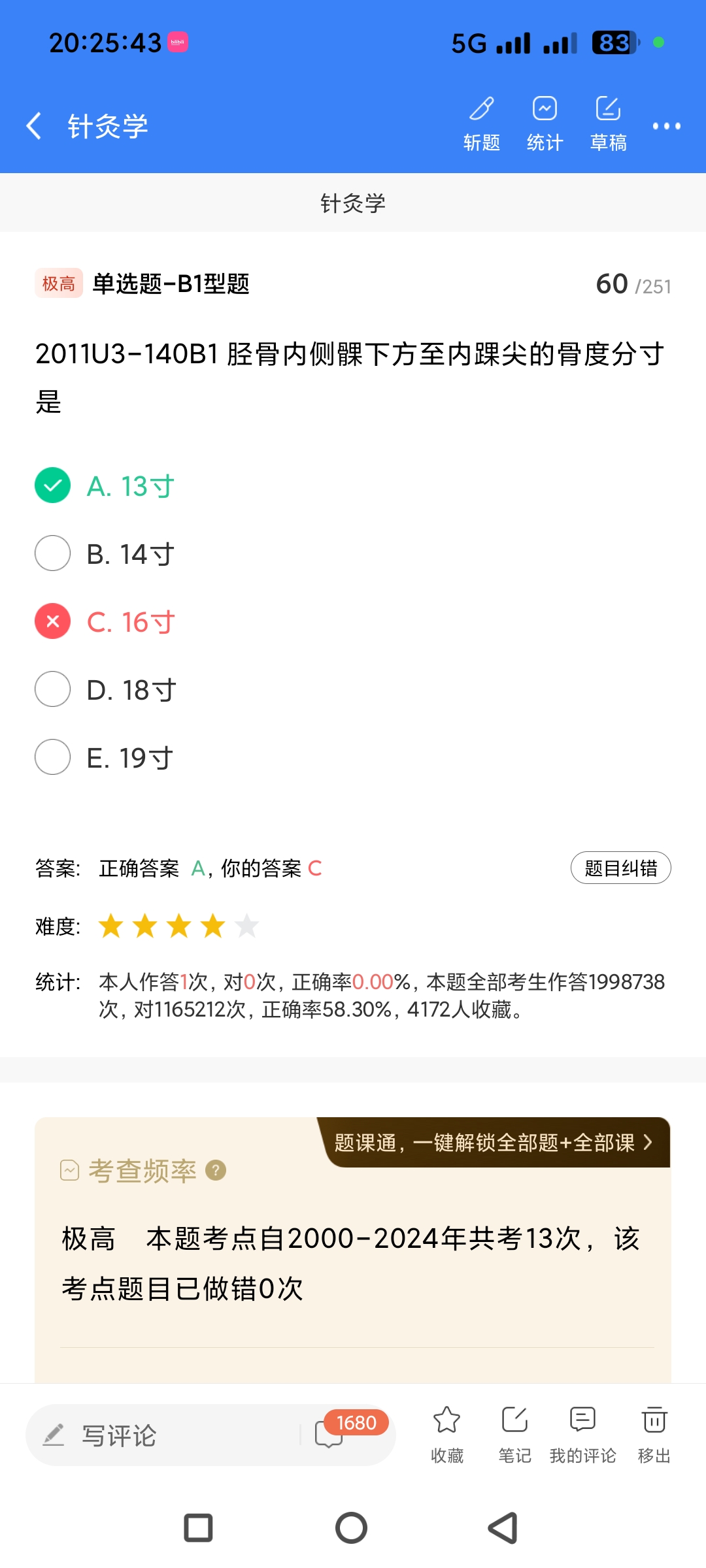Open 笔记 to write a note
Viewport: 706px width, 1568px height.
pyautogui.click(x=514, y=1434)
